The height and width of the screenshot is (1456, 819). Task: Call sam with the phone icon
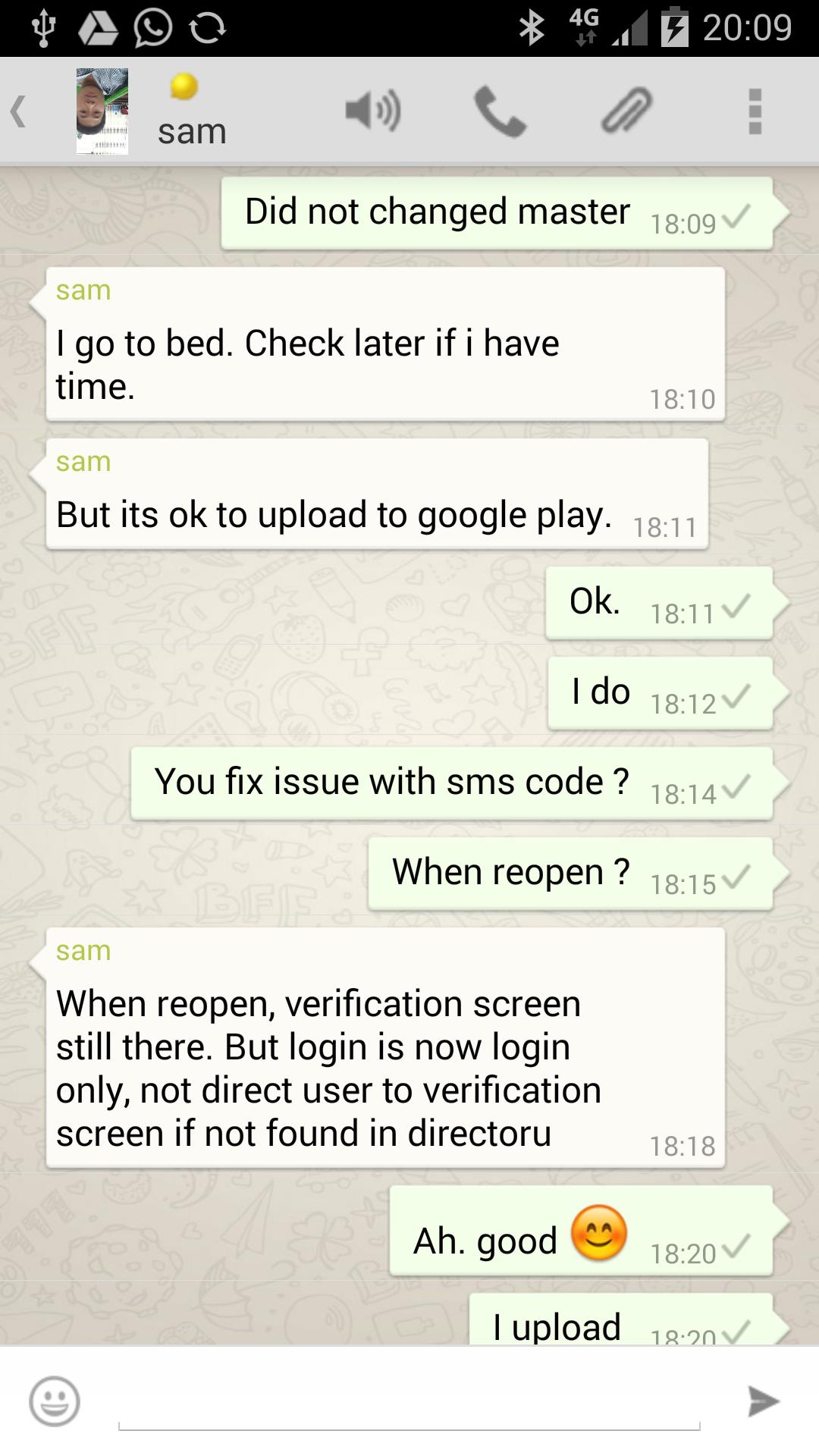(x=500, y=111)
